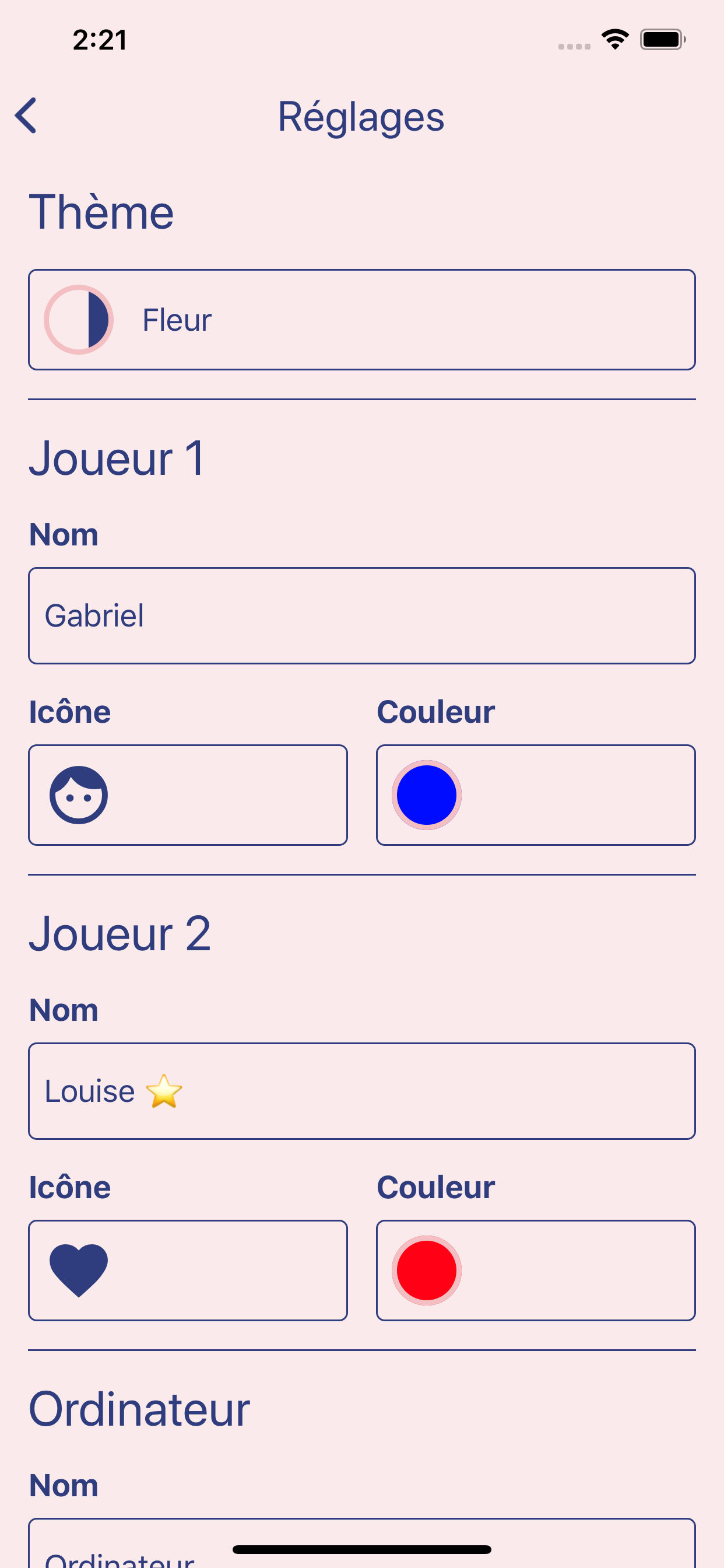Select the blue color swatch for Gabriel
This screenshot has height=1568, width=724.
click(x=428, y=794)
